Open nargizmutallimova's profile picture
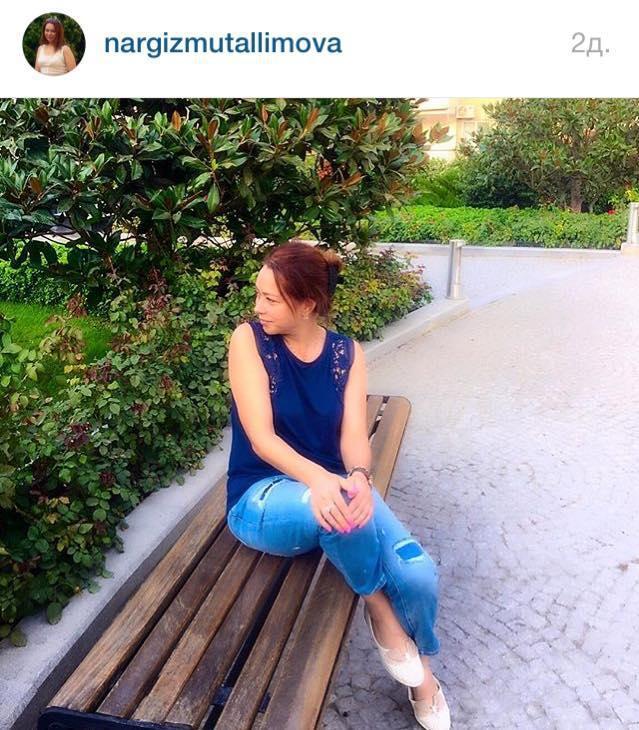 coord(54,44)
